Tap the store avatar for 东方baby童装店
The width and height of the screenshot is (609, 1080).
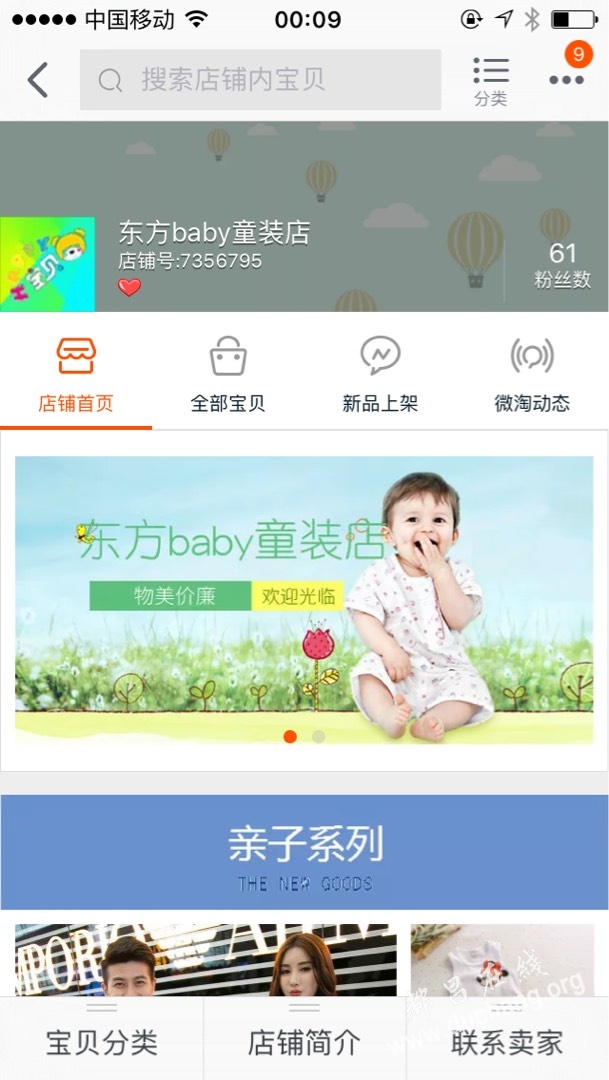[47, 264]
